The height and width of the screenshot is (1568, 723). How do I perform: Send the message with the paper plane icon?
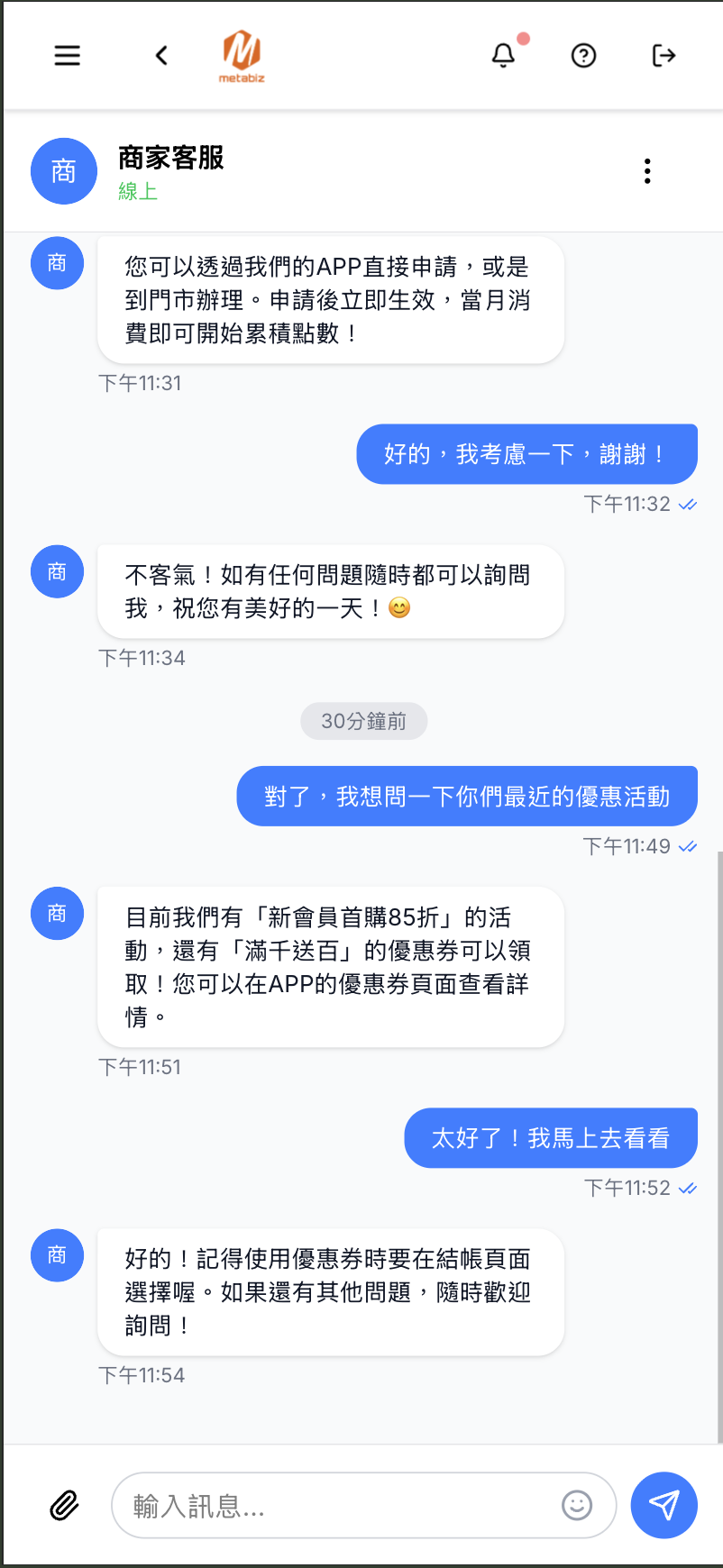(x=664, y=1505)
